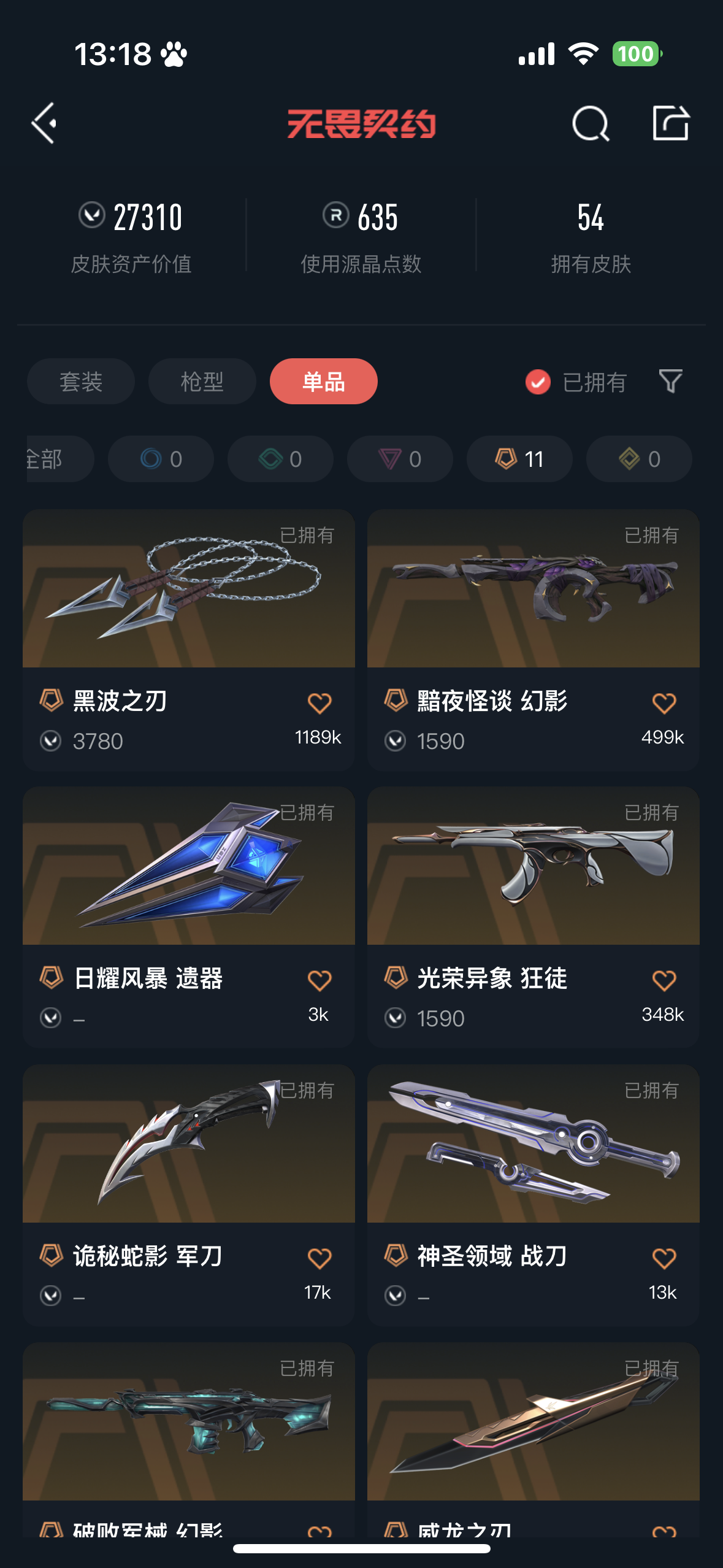Filter by the purple triangle tier chip
Image resolution: width=723 pixels, height=1568 pixels.
pyautogui.click(x=400, y=459)
